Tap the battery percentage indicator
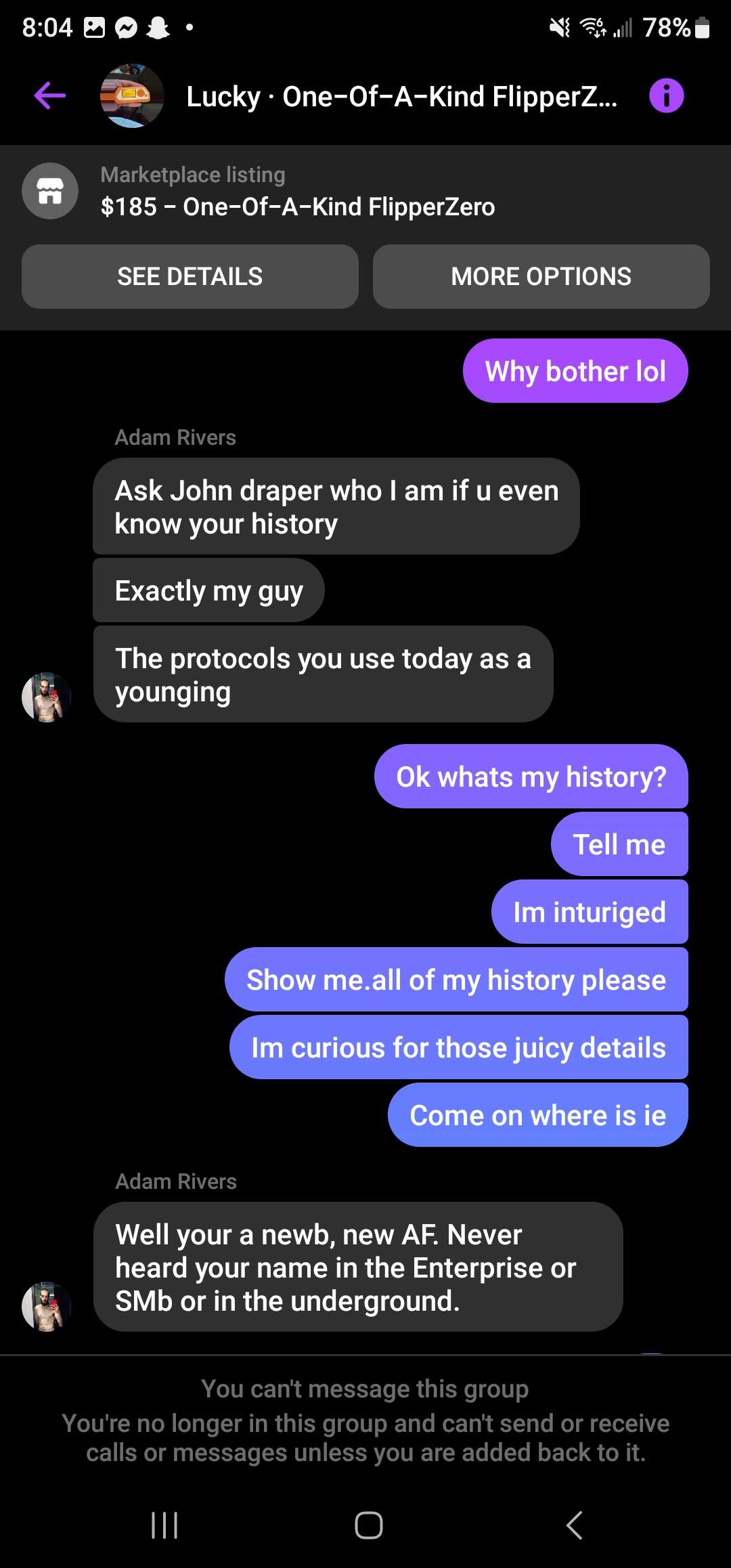 coord(667,27)
